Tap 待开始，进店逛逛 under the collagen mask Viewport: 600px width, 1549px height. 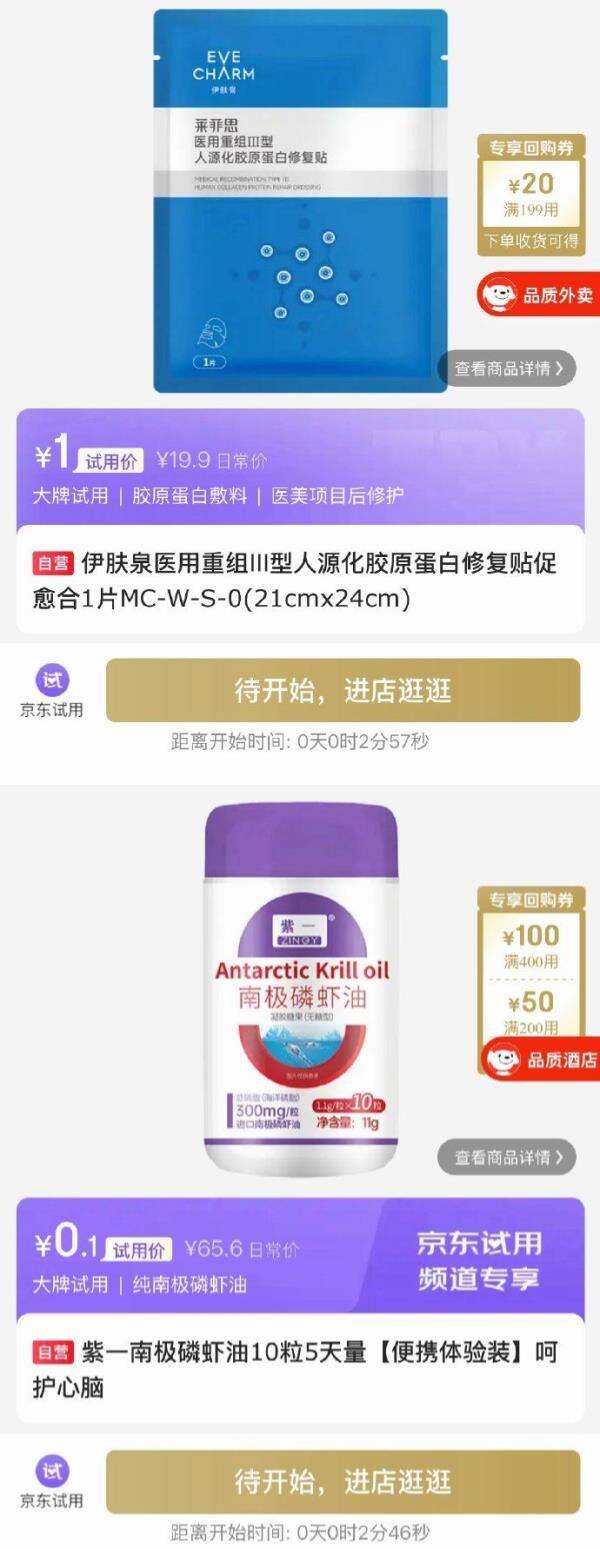(342, 690)
